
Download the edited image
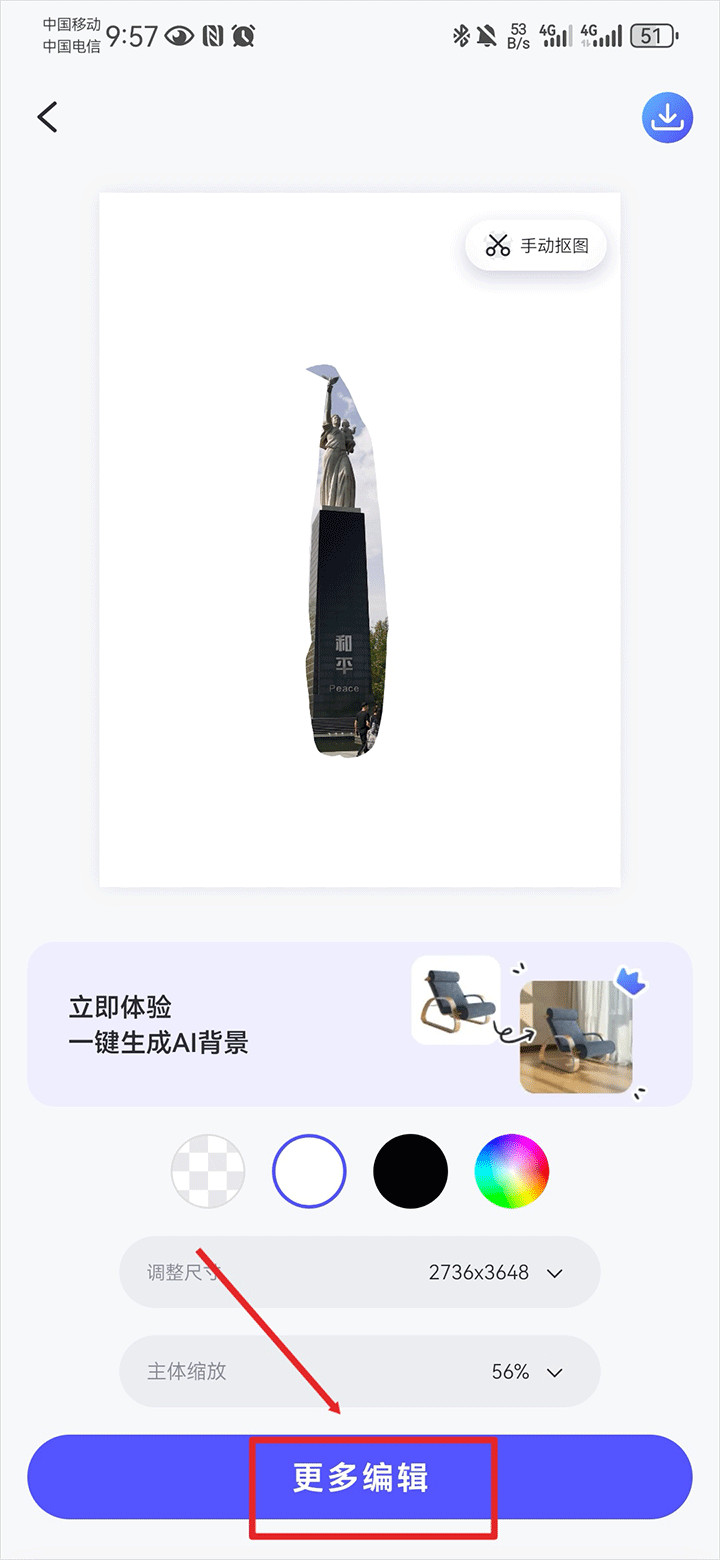[x=667, y=118]
